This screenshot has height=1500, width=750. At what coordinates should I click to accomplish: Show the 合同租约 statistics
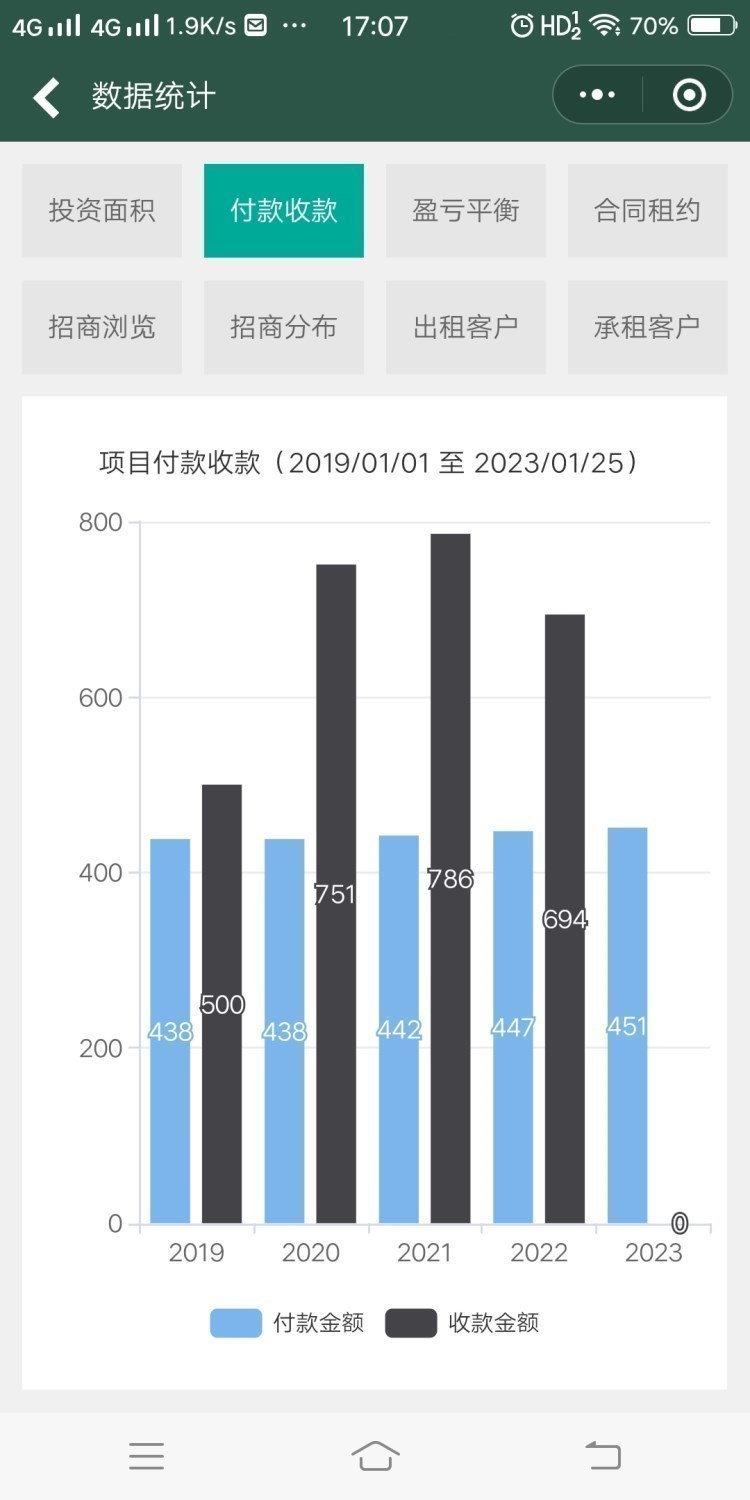tap(647, 211)
